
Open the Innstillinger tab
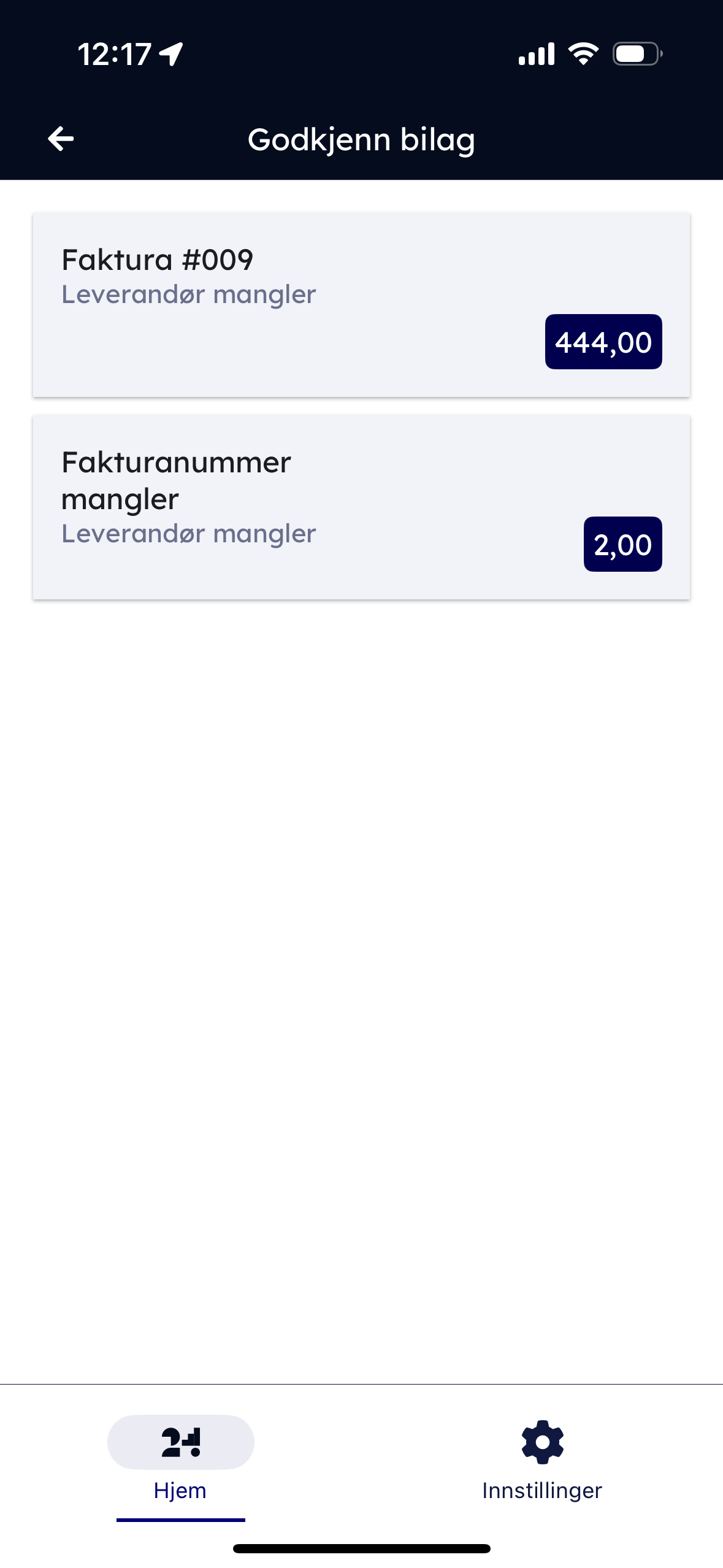pyautogui.click(x=542, y=1458)
